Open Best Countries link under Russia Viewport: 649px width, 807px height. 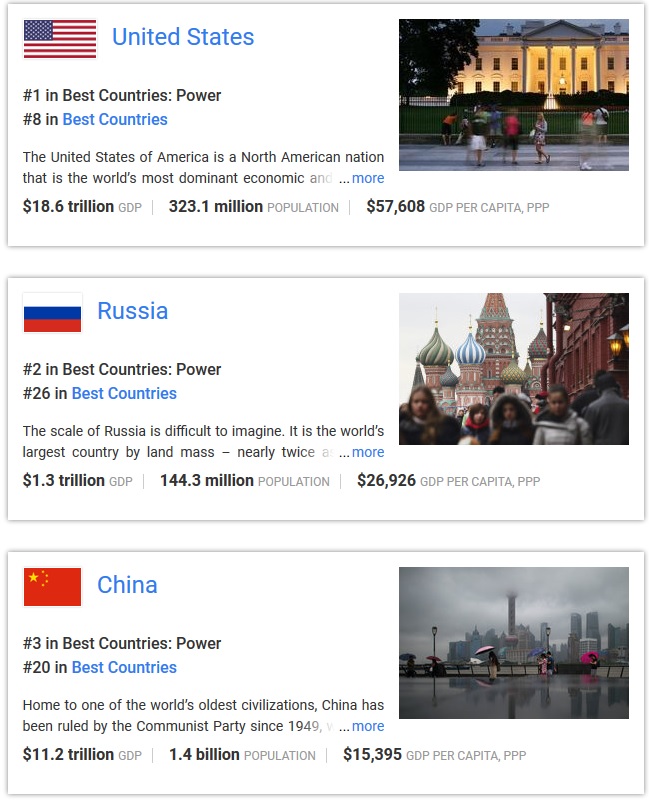click(124, 393)
